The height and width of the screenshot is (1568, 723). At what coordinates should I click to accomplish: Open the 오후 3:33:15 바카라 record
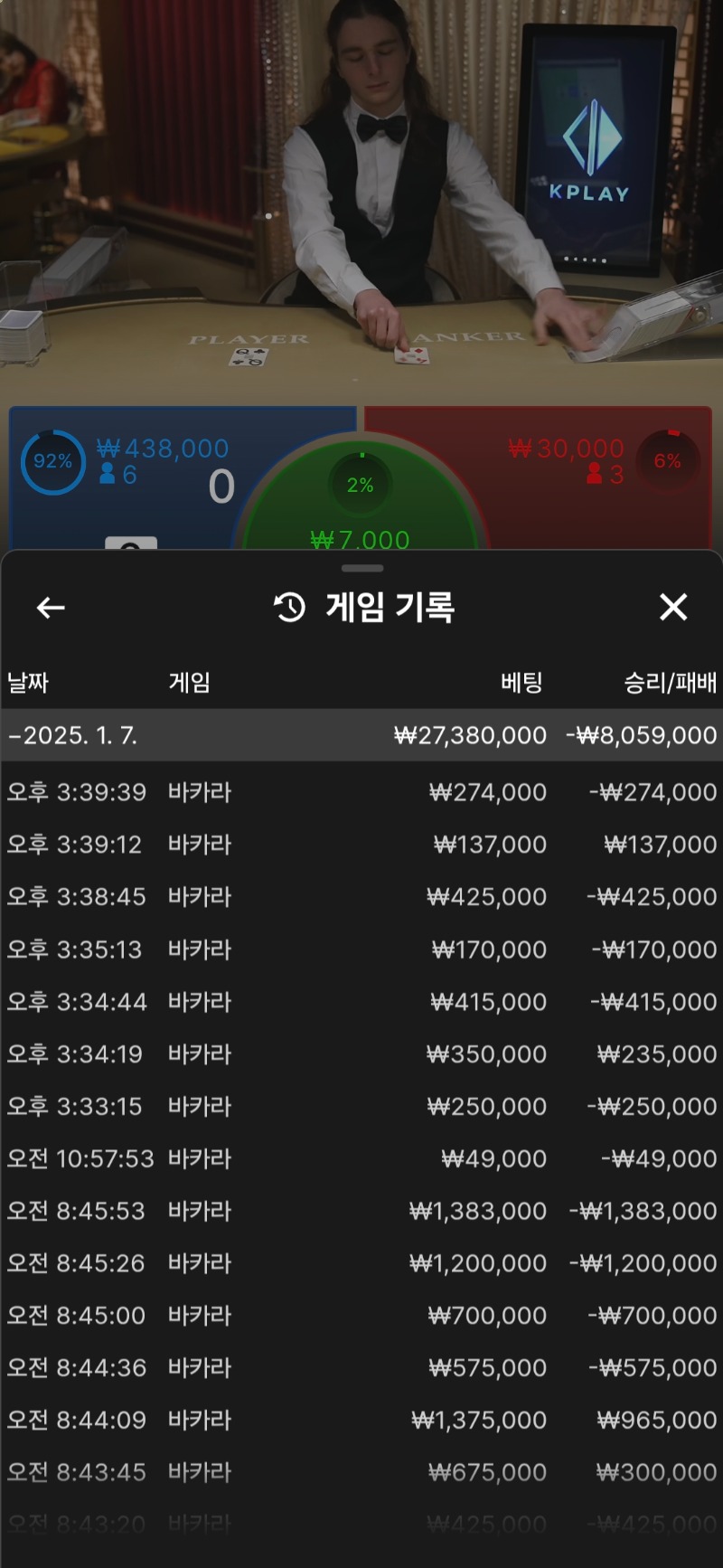coord(361,1107)
